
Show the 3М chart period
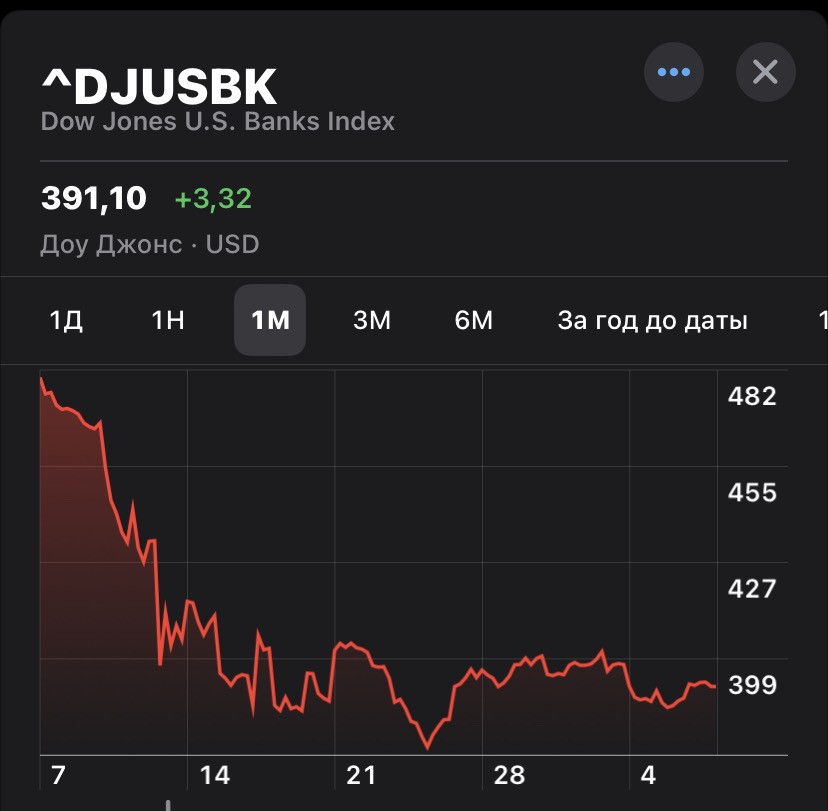coord(372,320)
